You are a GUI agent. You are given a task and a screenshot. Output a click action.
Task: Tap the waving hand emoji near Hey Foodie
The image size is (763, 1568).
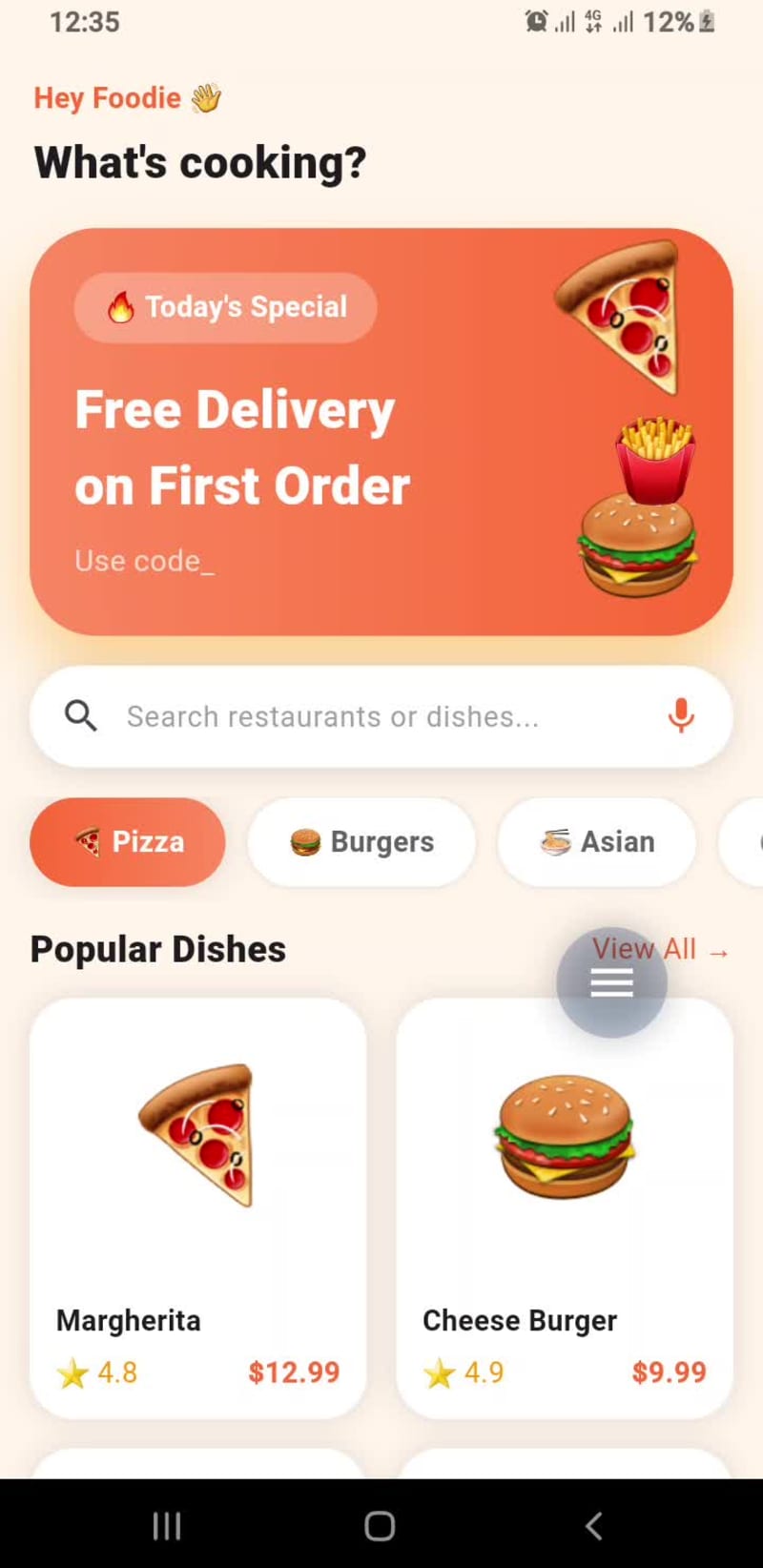pyautogui.click(x=206, y=96)
